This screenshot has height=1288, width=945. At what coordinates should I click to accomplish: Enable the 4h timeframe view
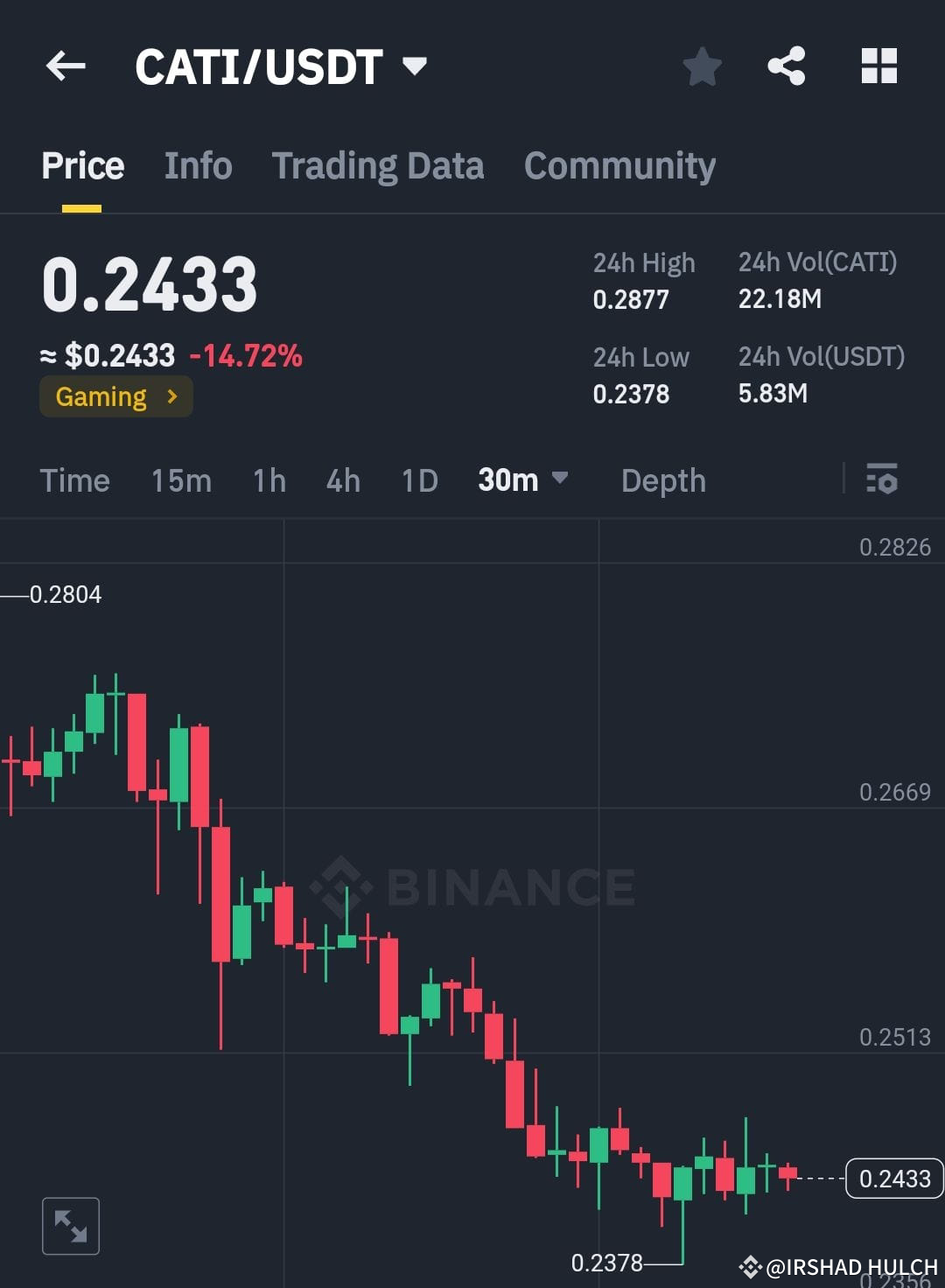342,480
